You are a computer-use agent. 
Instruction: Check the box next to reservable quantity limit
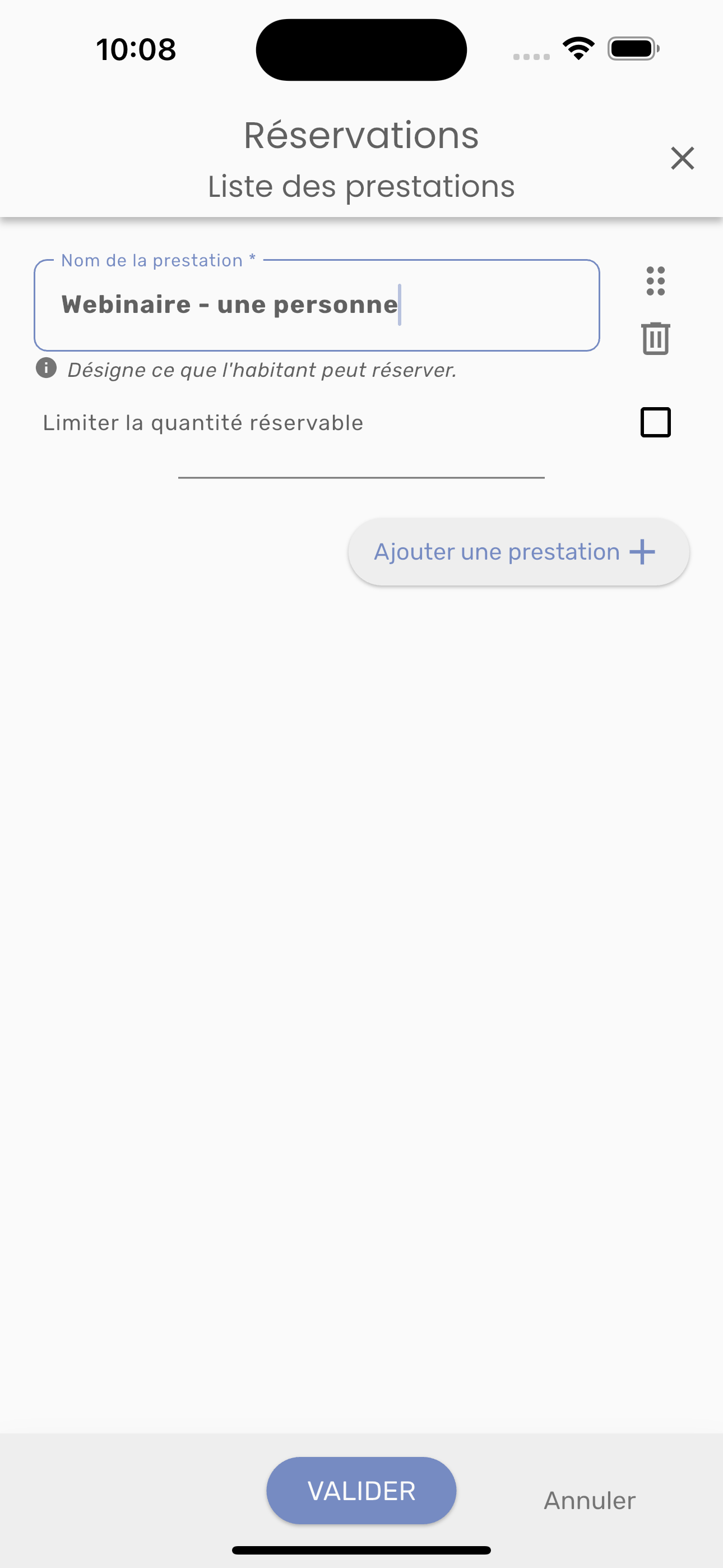tap(655, 422)
